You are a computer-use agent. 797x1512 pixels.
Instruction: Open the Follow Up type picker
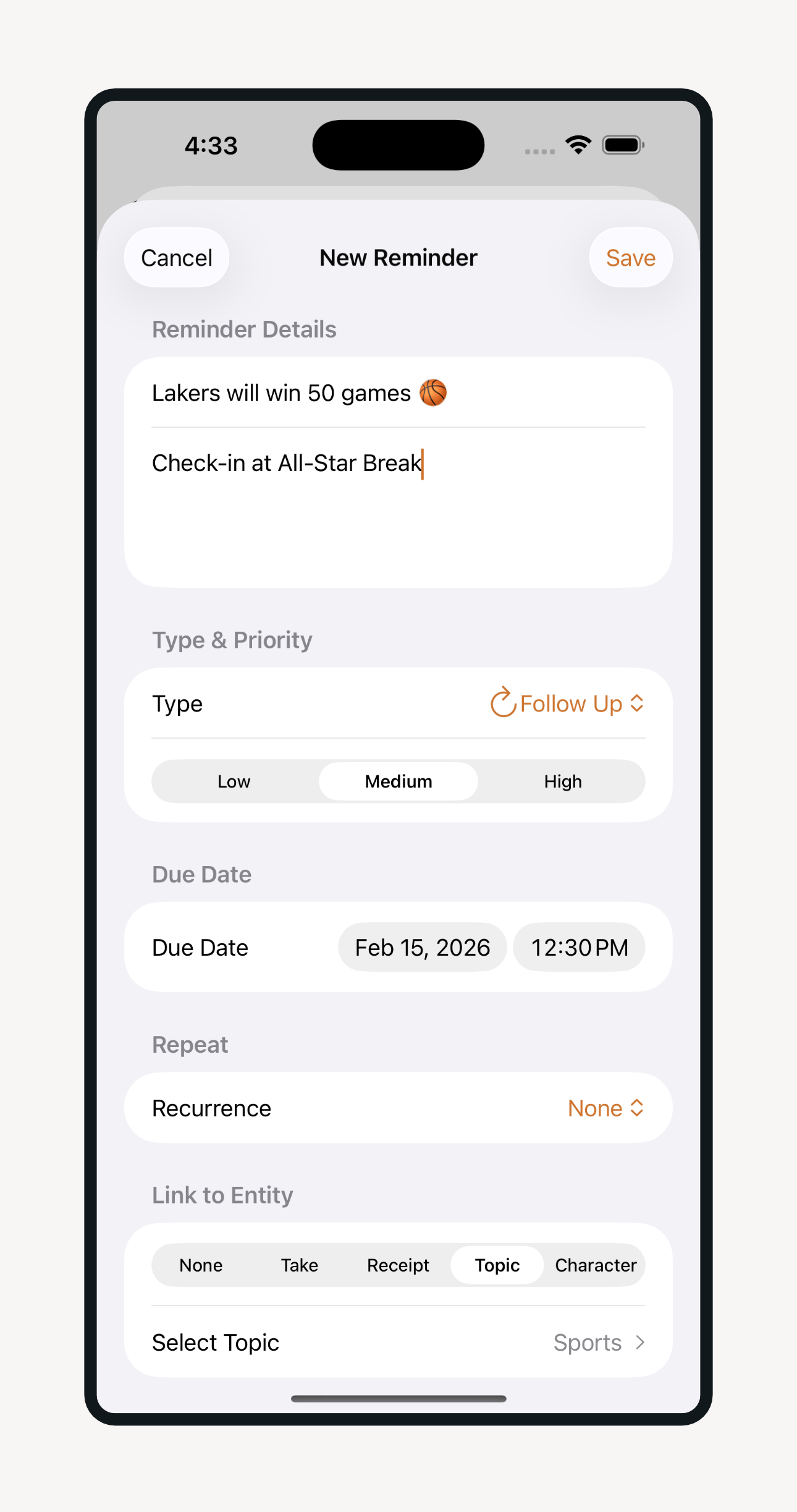pos(567,703)
